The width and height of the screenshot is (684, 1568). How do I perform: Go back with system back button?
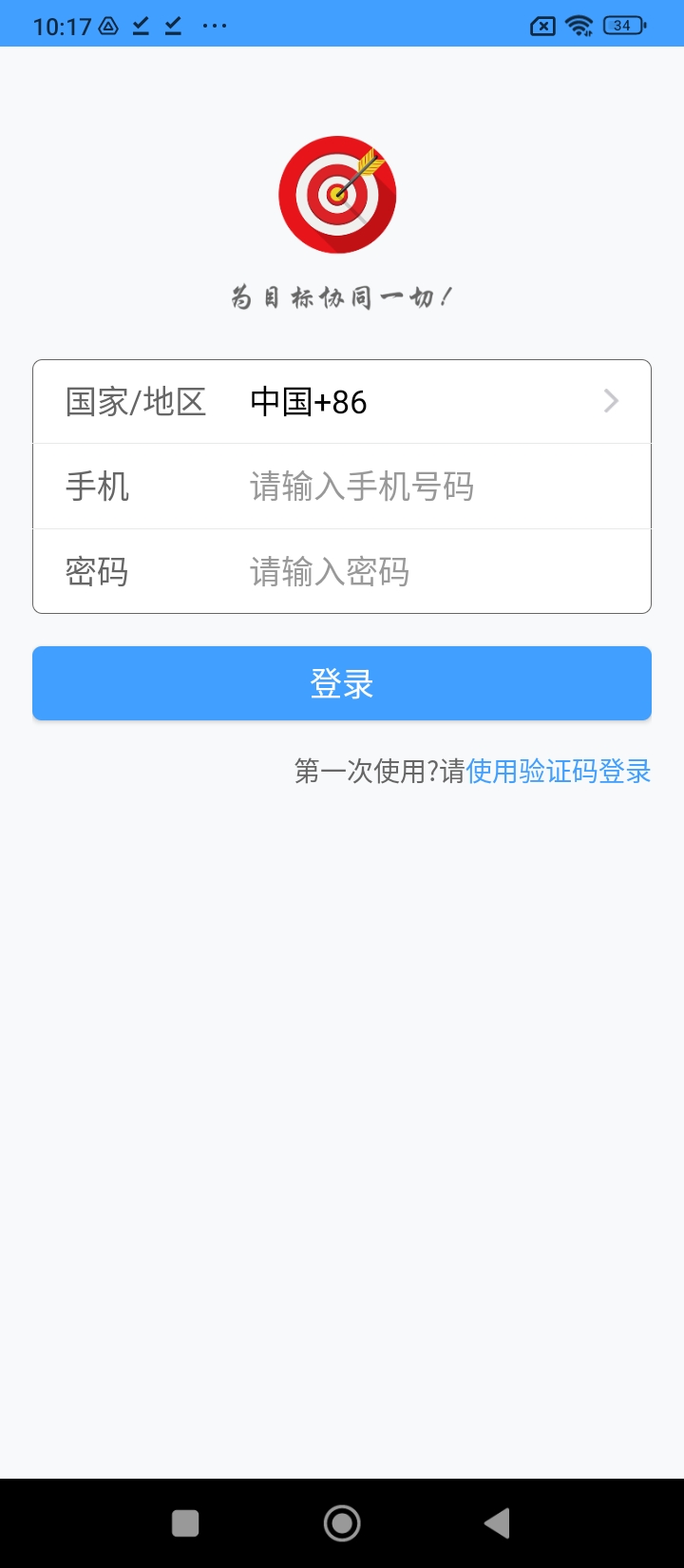click(497, 1523)
